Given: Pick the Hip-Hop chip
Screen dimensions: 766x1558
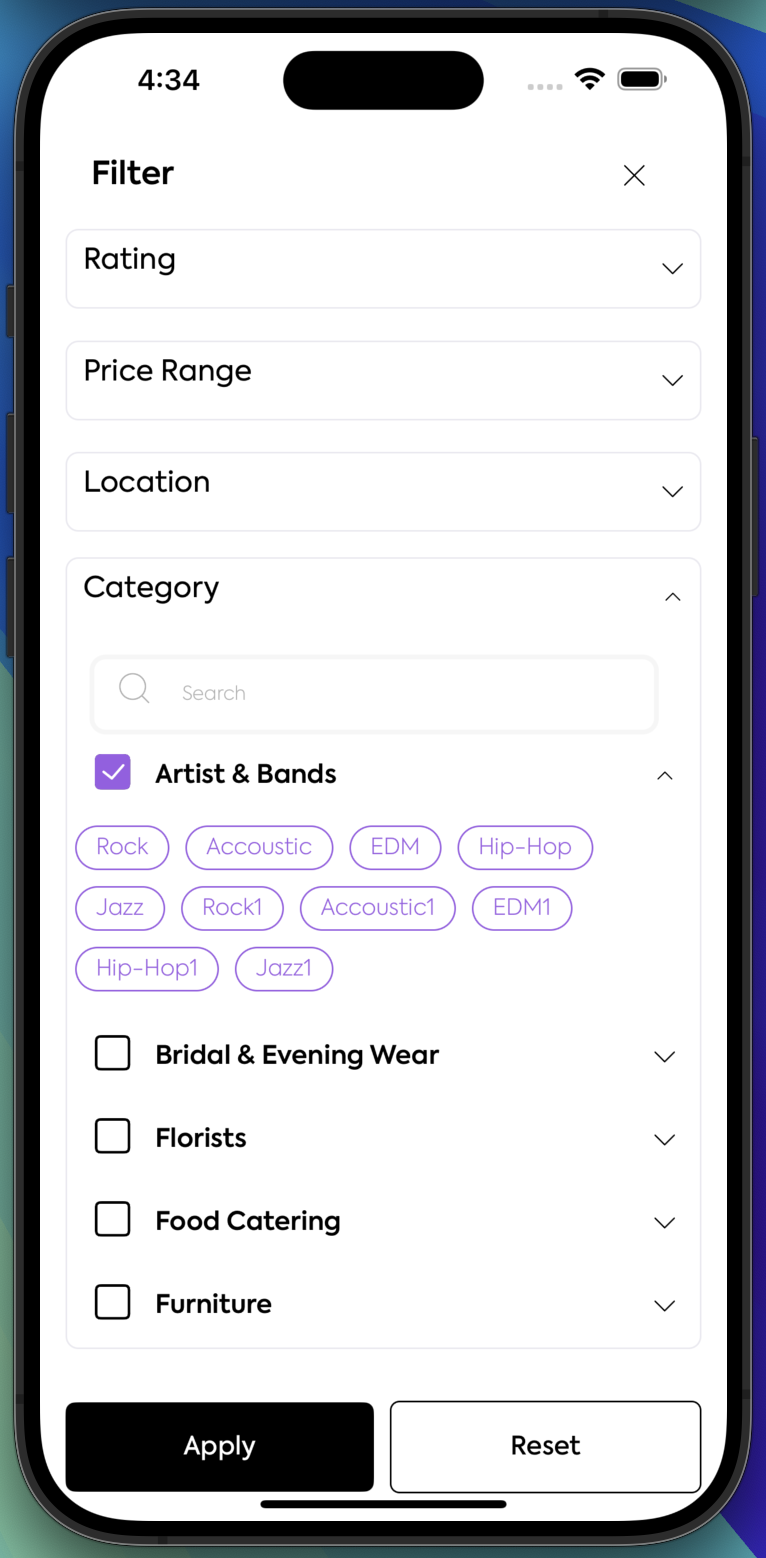Looking at the screenshot, I should coord(525,847).
